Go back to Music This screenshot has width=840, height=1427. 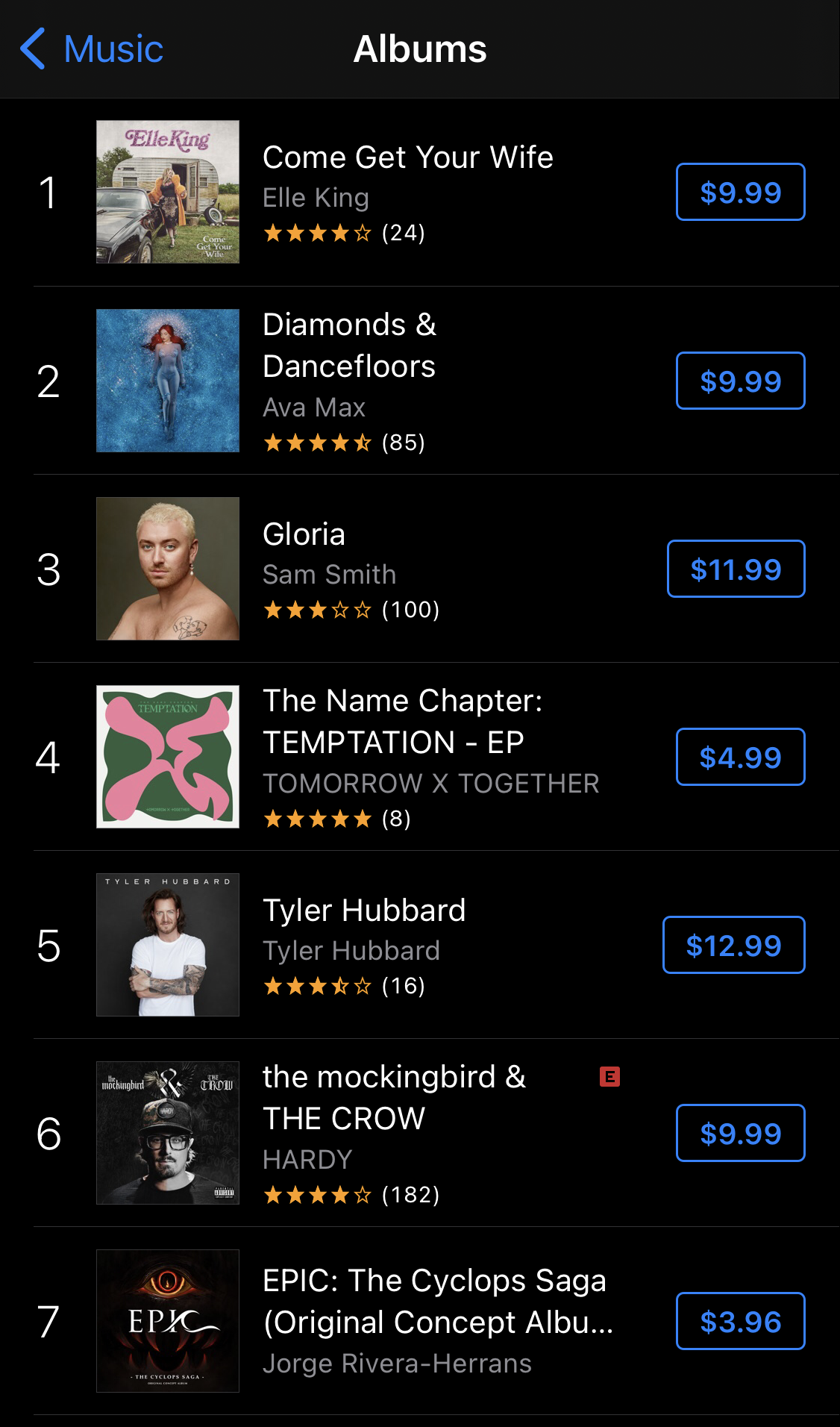(91, 49)
